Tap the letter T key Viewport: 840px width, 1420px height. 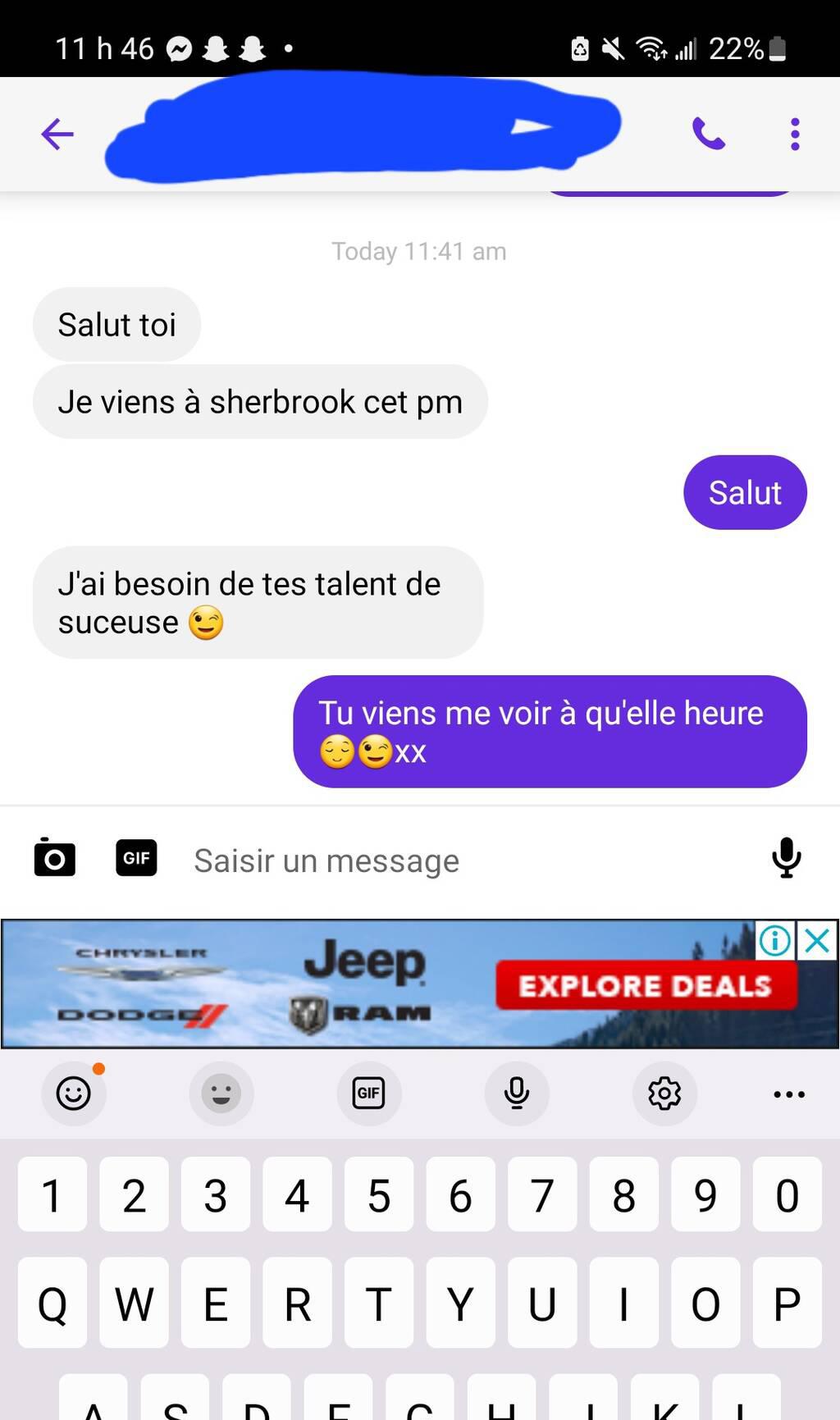pos(378,1304)
